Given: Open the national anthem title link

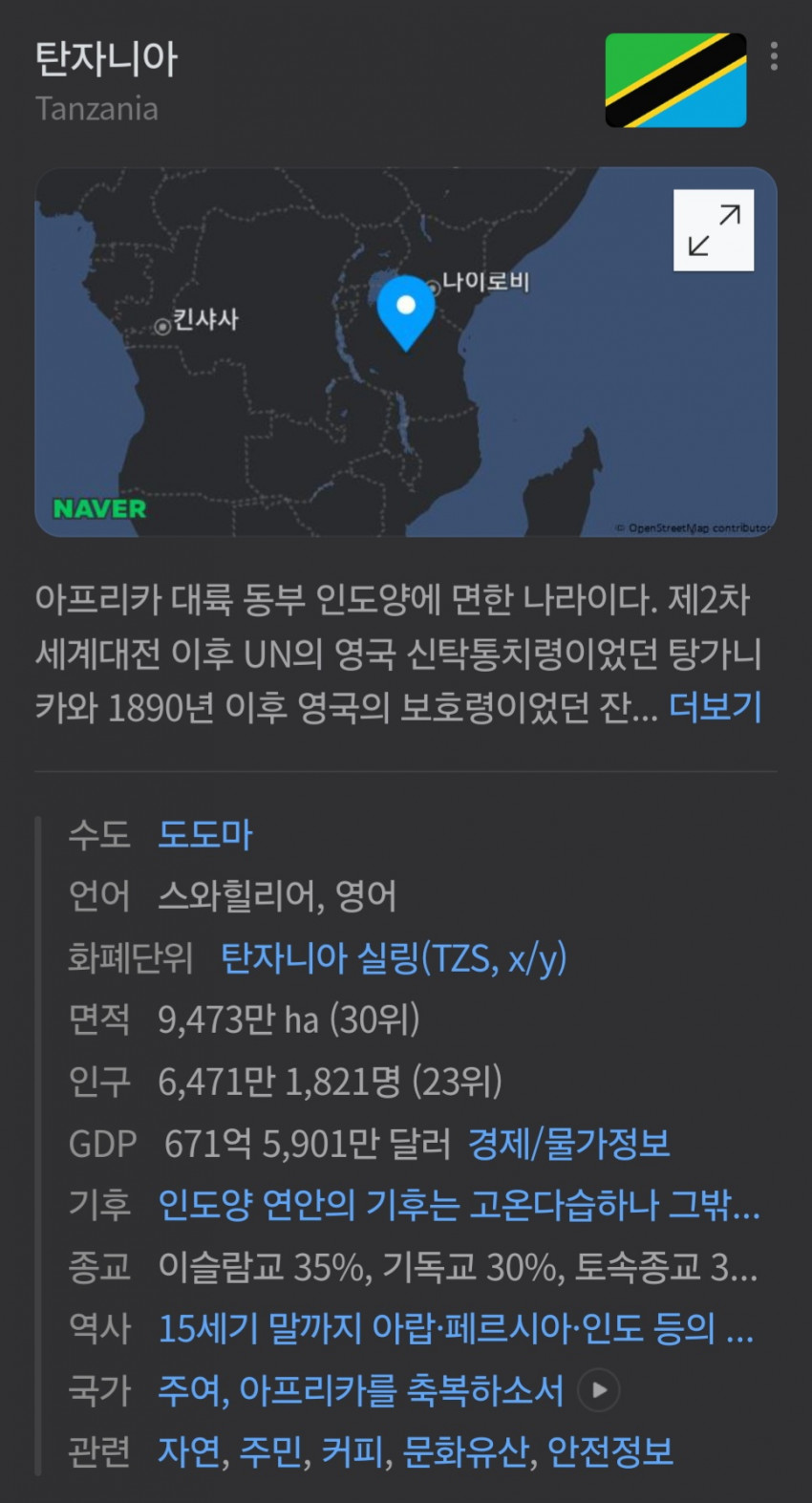Looking at the screenshot, I should click(361, 1390).
